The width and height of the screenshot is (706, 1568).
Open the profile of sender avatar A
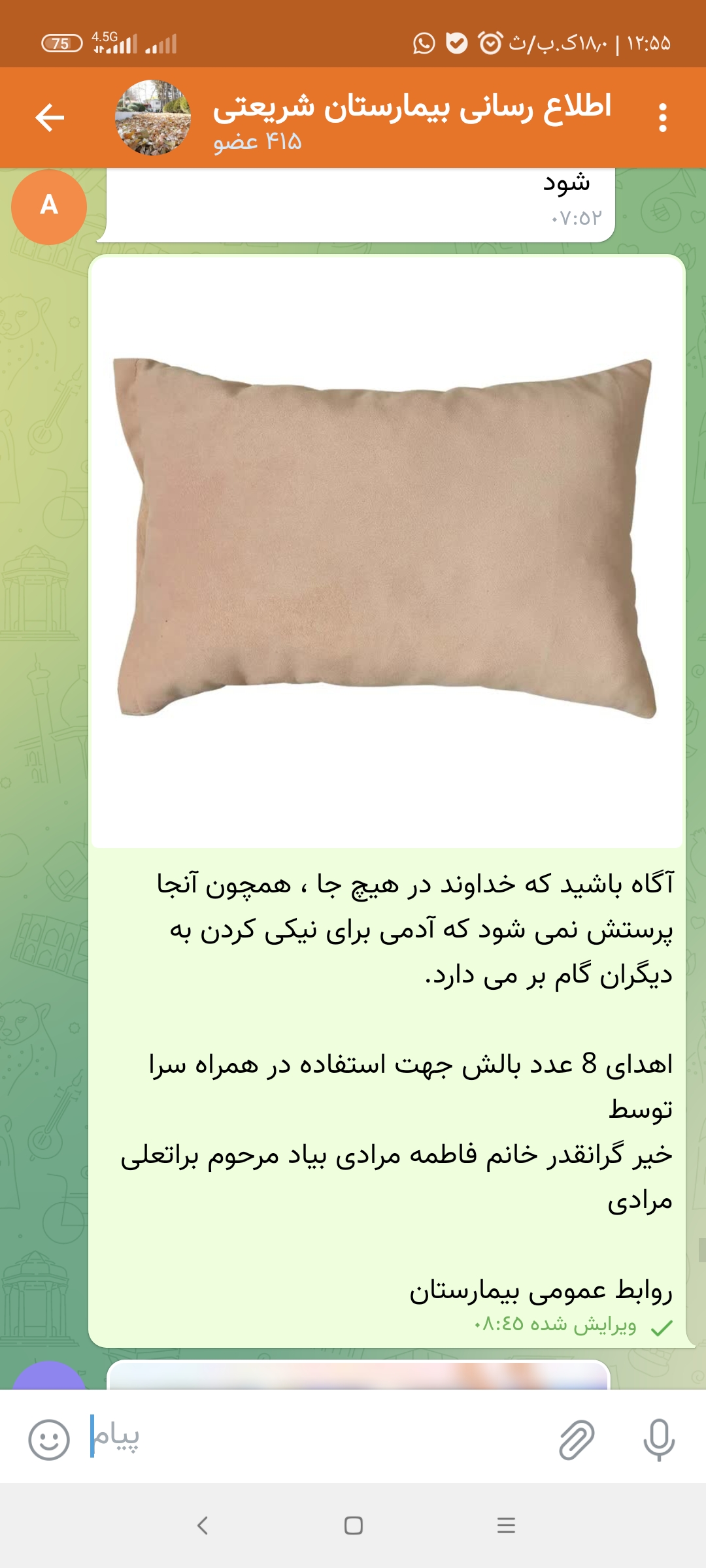pyautogui.click(x=49, y=206)
